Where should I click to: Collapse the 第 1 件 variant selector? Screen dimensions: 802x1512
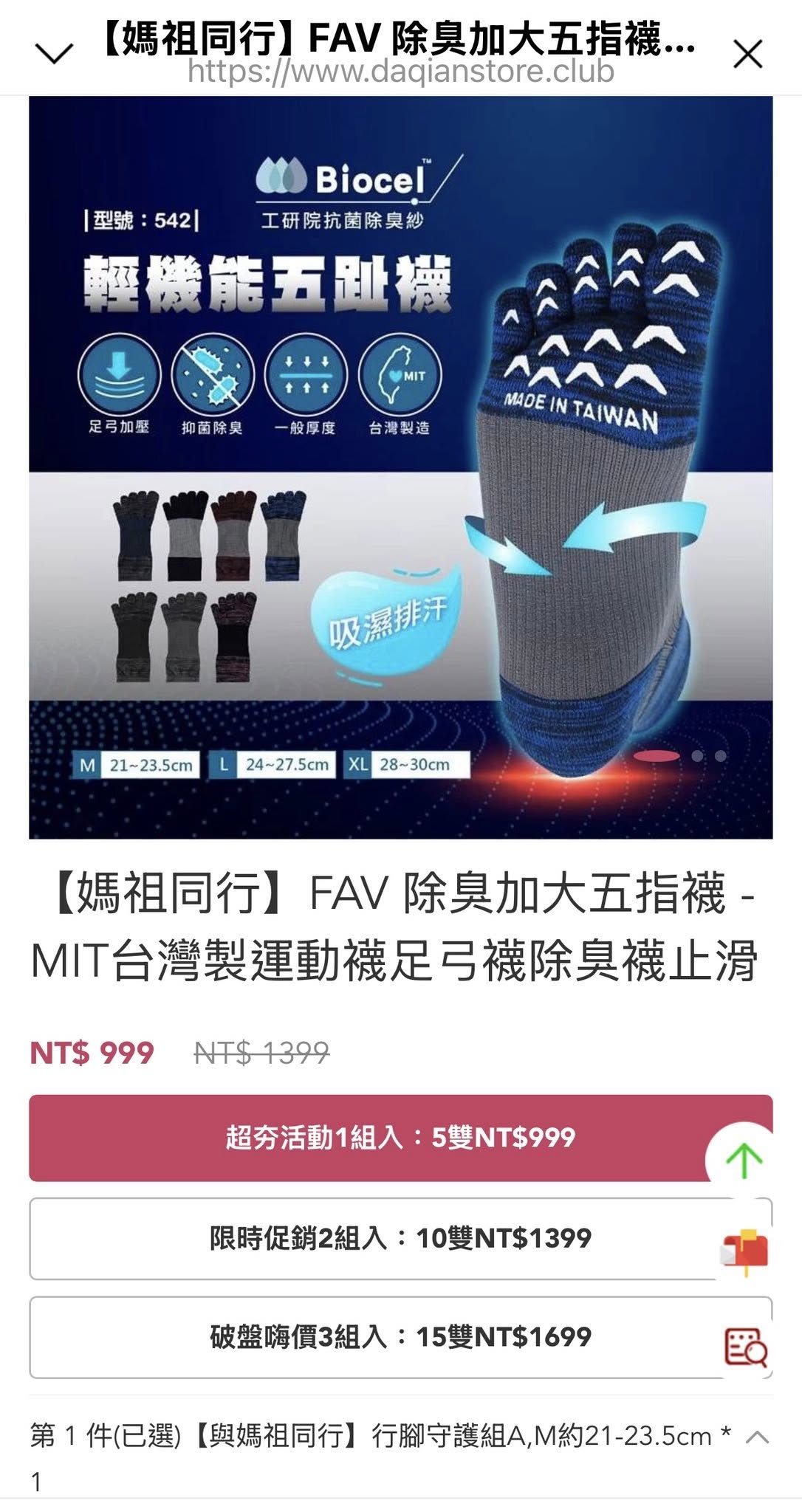[758, 1437]
